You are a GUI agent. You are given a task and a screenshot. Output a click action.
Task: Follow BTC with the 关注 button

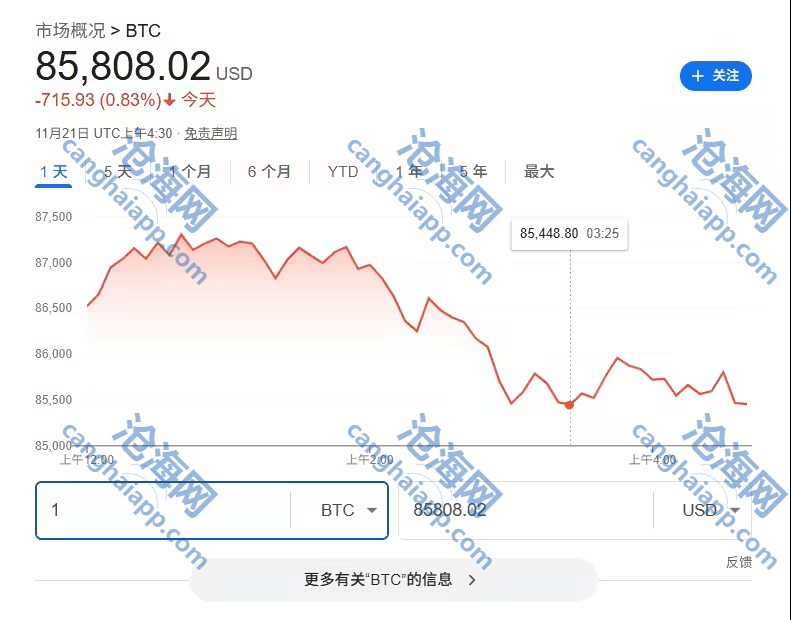(x=715, y=76)
